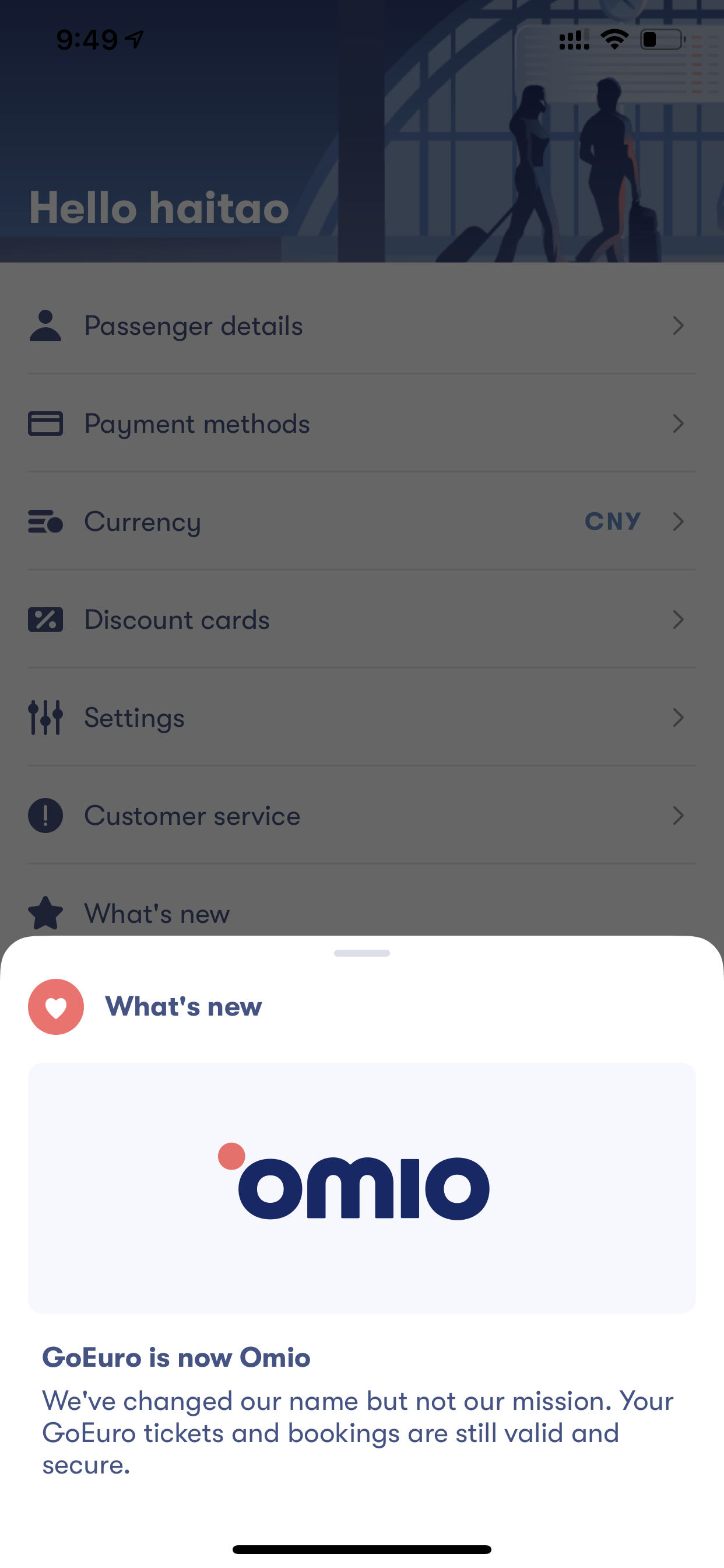Open Customer service

[x=362, y=815]
